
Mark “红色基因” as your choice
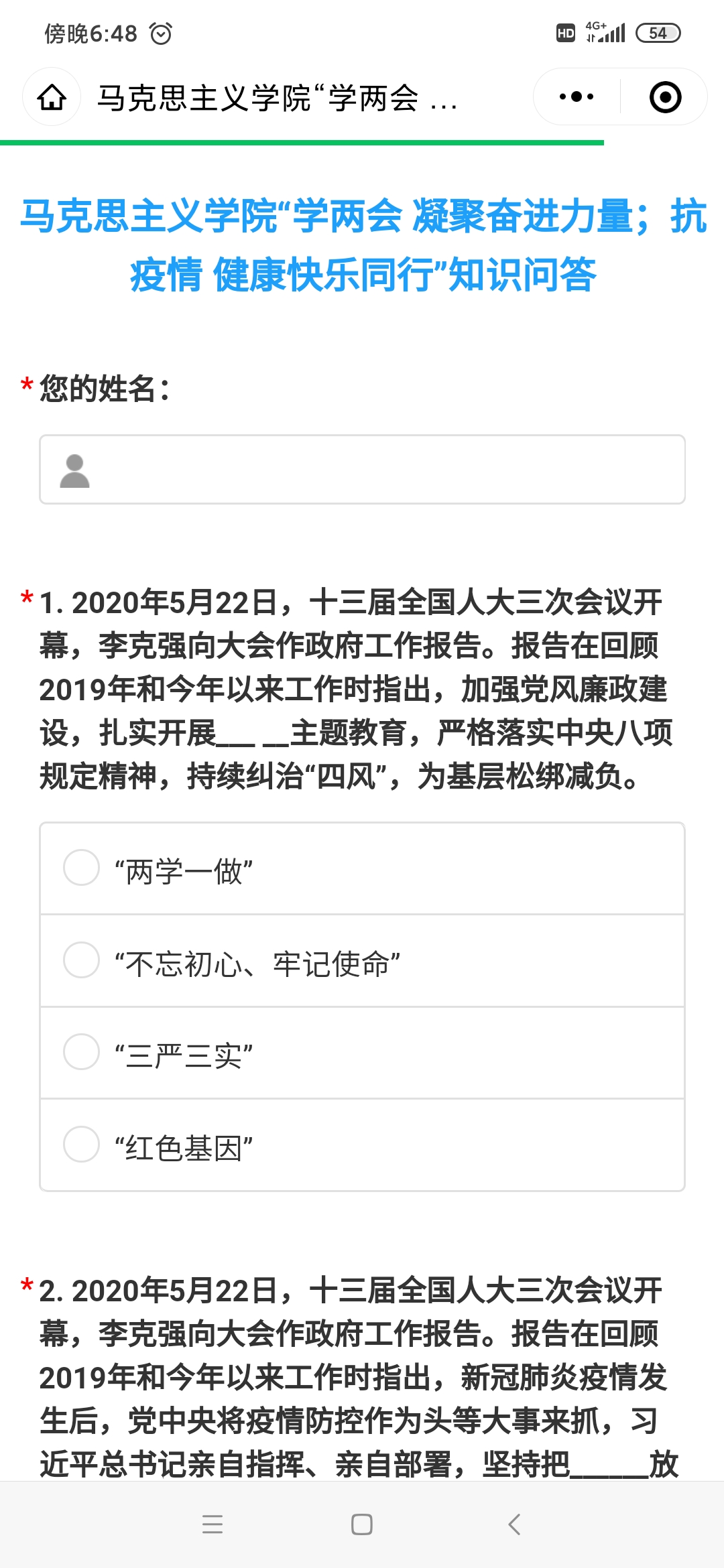pos(82,1144)
